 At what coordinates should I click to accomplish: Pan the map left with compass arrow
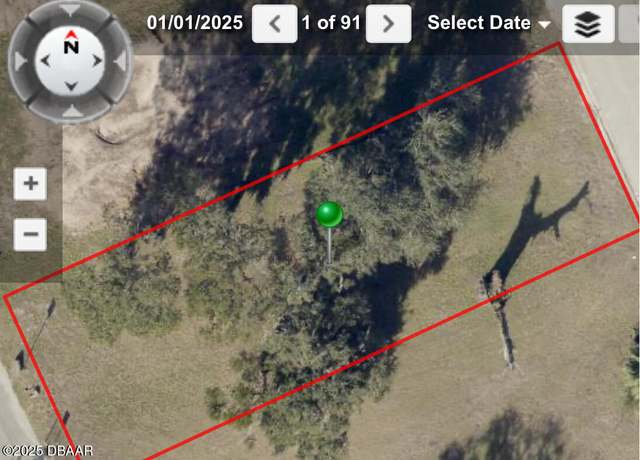[x=44, y=62]
